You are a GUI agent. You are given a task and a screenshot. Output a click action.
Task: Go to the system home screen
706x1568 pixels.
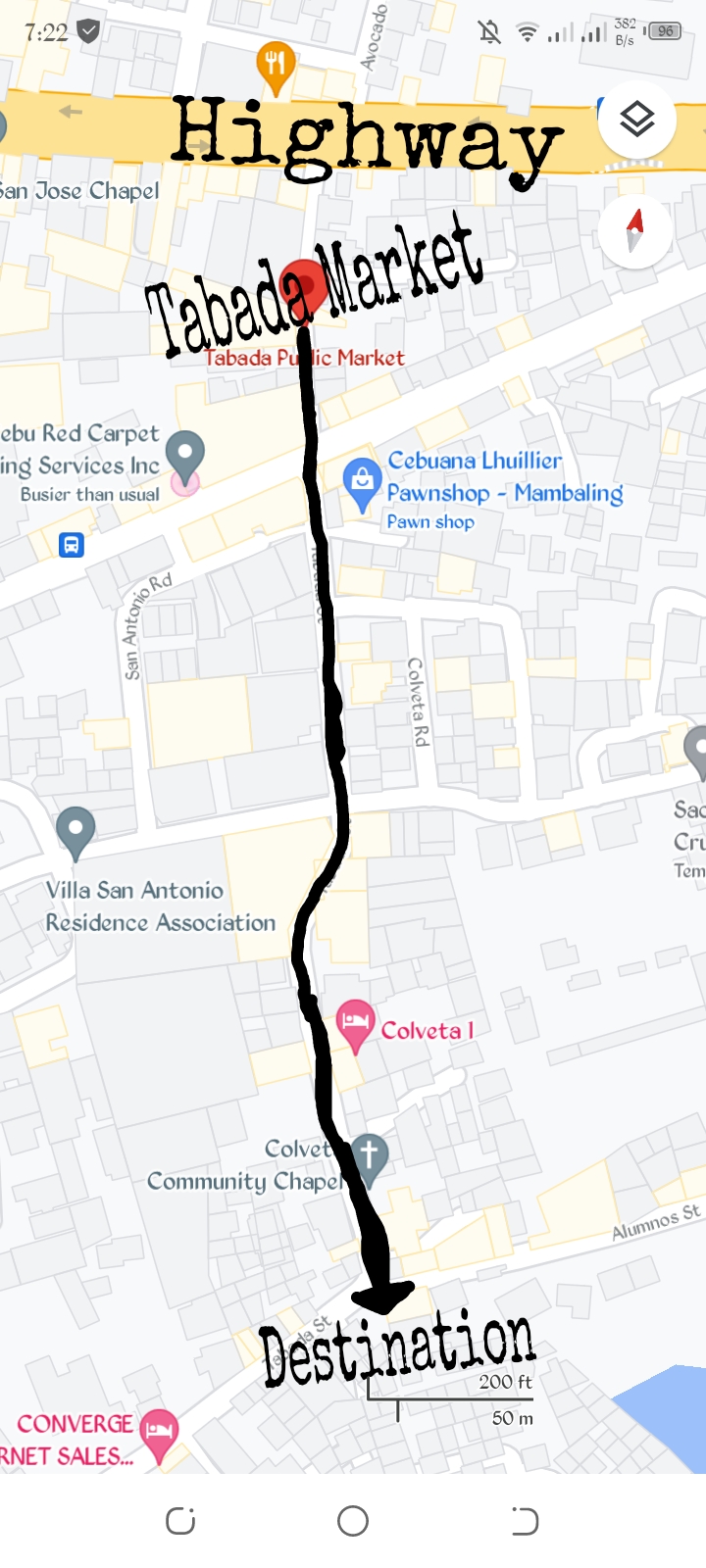(353, 1521)
